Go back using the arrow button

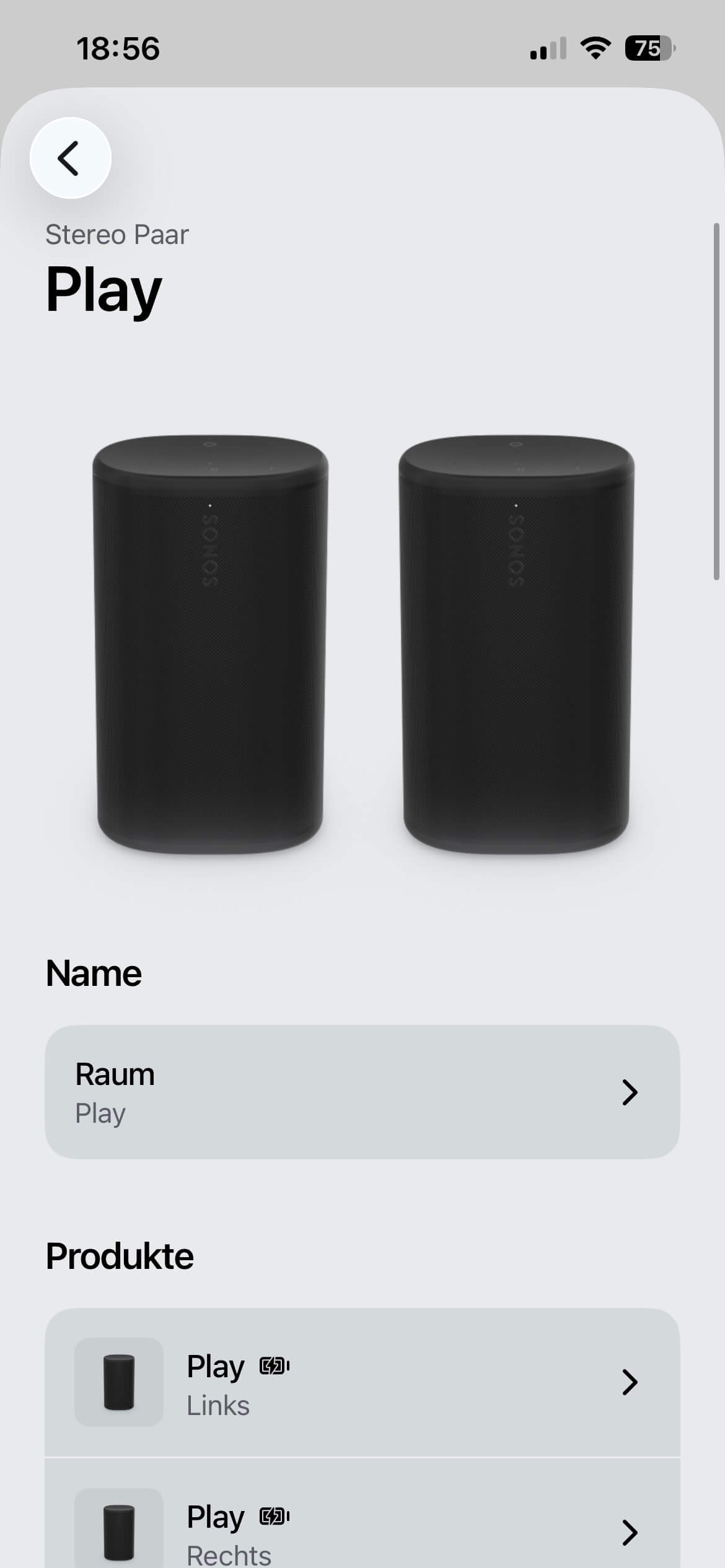point(70,158)
